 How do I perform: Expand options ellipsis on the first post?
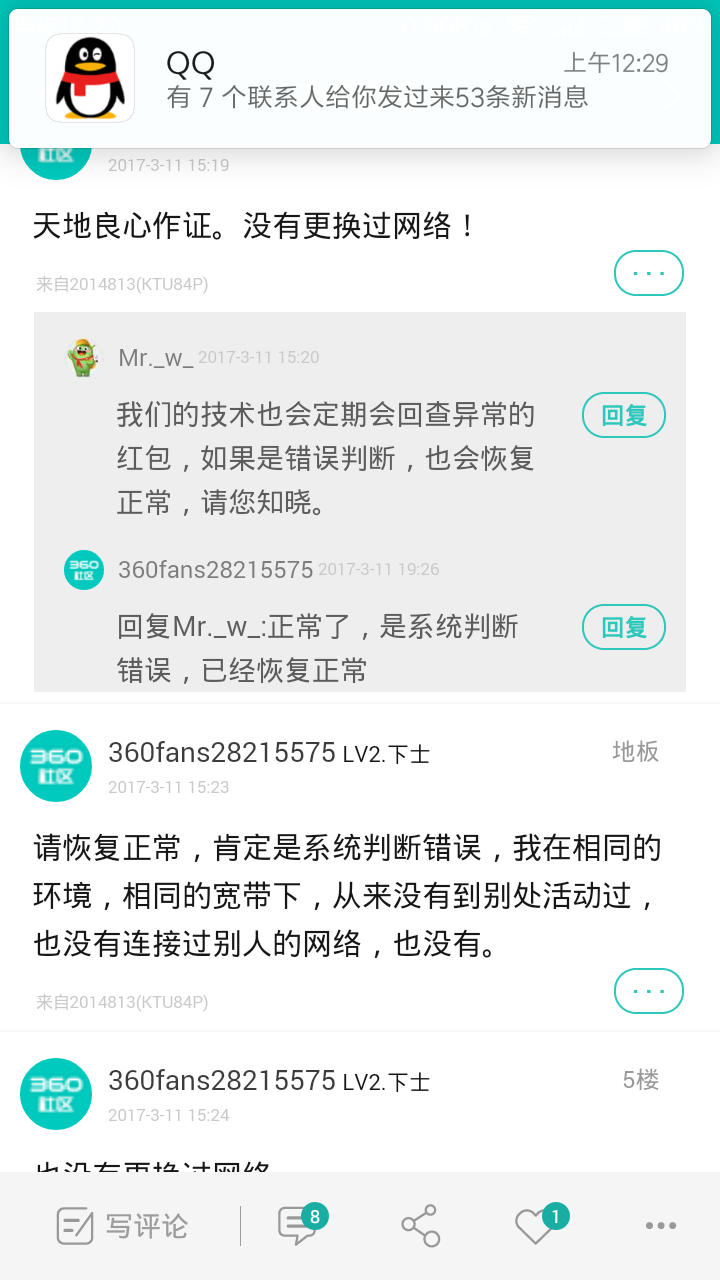point(648,272)
